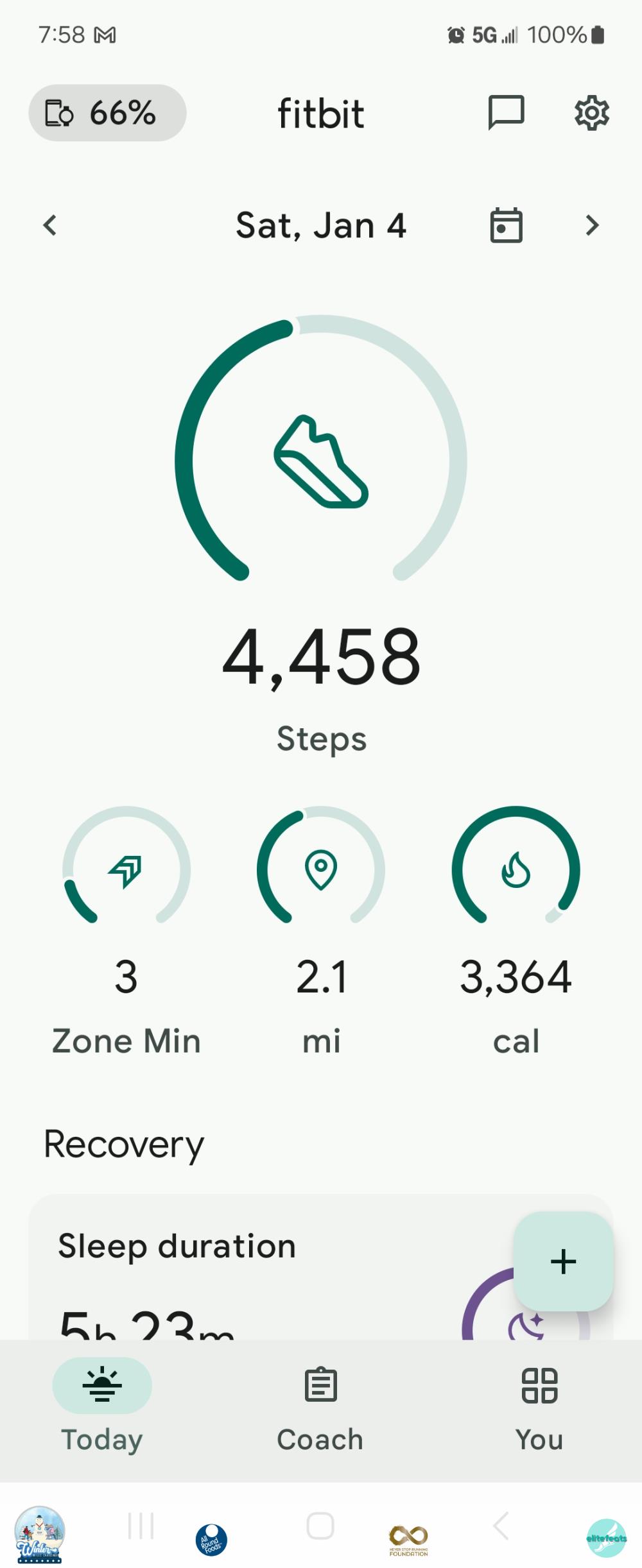This screenshot has width=642, height=1568.
Task: Open the device battery 66% chip
Action: [107, 113]
